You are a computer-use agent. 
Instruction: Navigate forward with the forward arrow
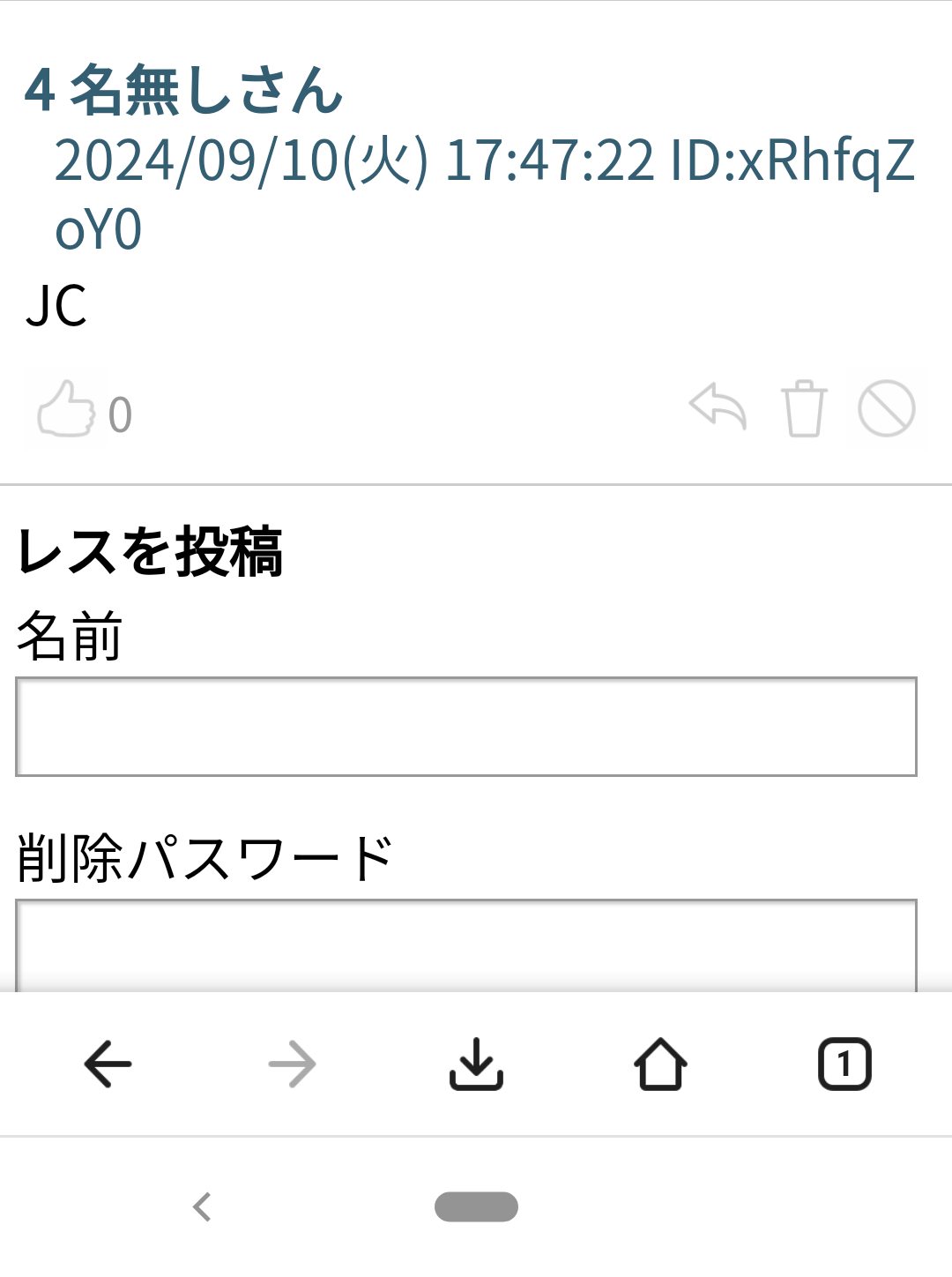(x=292, y=1064)
